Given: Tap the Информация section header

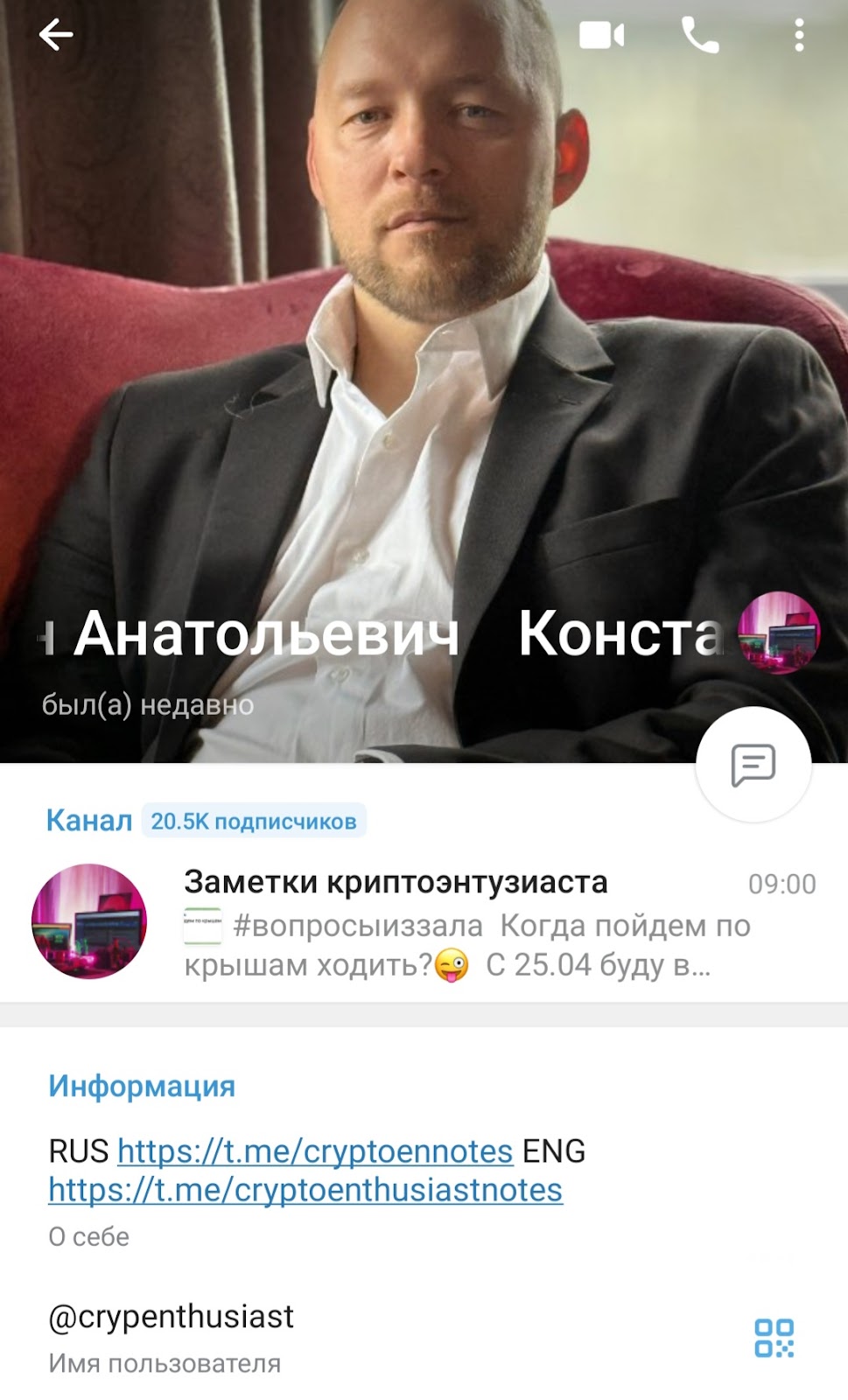Looking at the screenshot, I should click(x=141, y=1085).
